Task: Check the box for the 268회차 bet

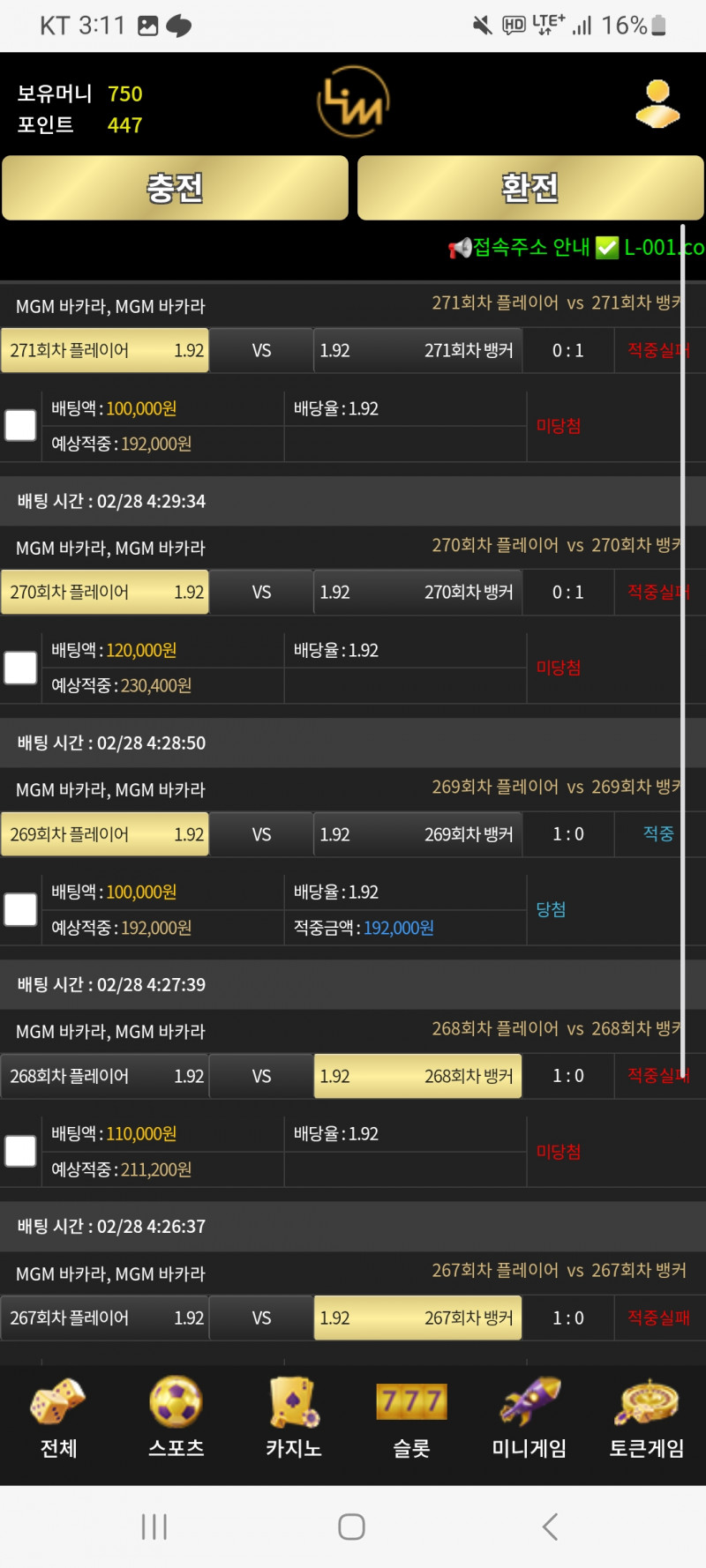Action: pos(20,1151)
